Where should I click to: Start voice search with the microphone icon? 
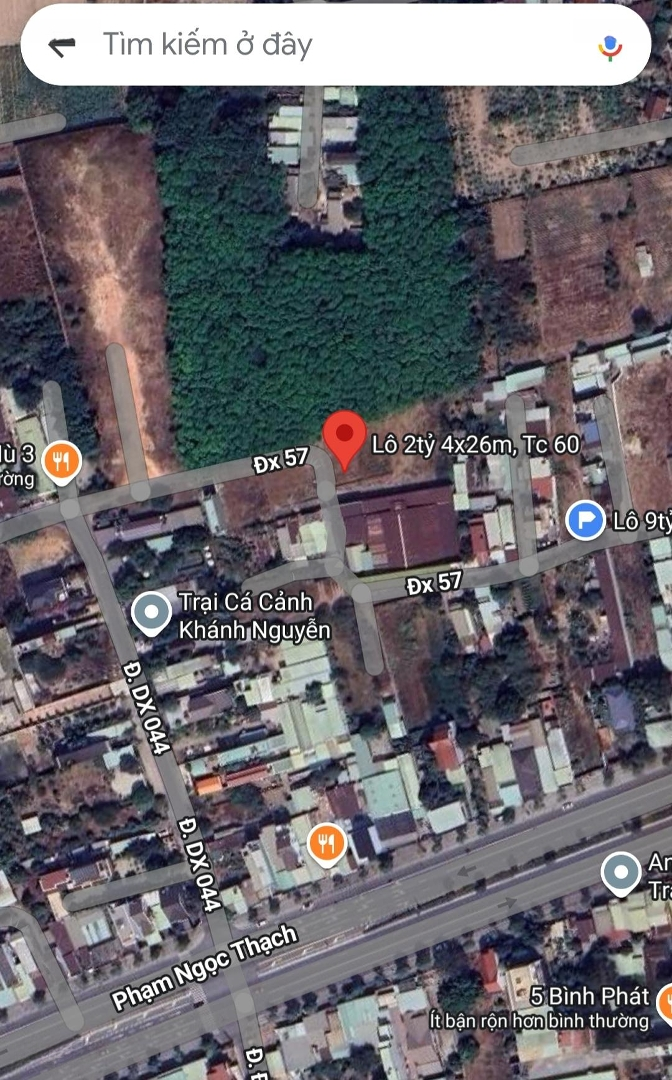point(609,46)
